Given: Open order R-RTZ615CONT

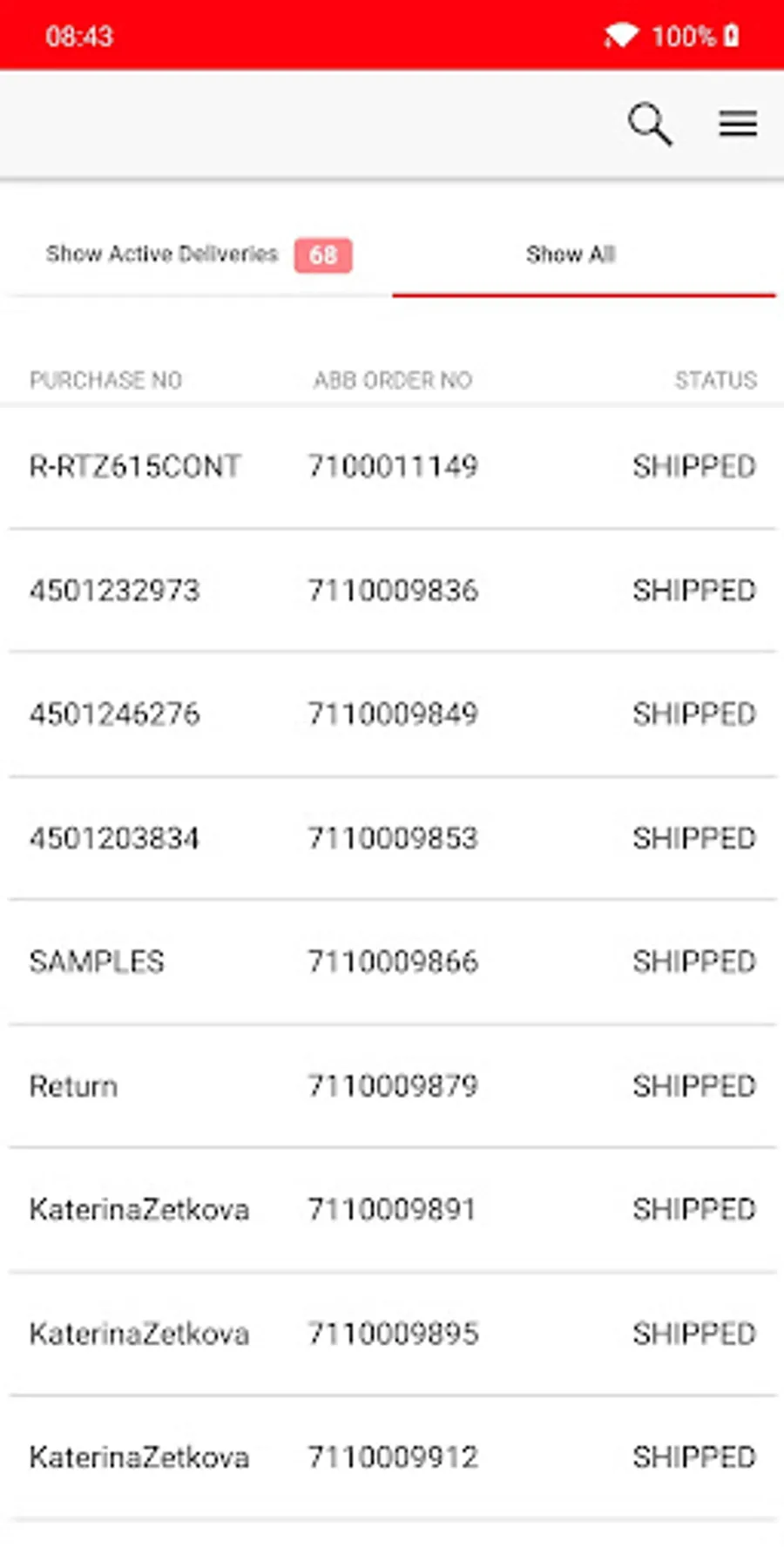Looking at the screenshot, I should click(x=392, y=467).
